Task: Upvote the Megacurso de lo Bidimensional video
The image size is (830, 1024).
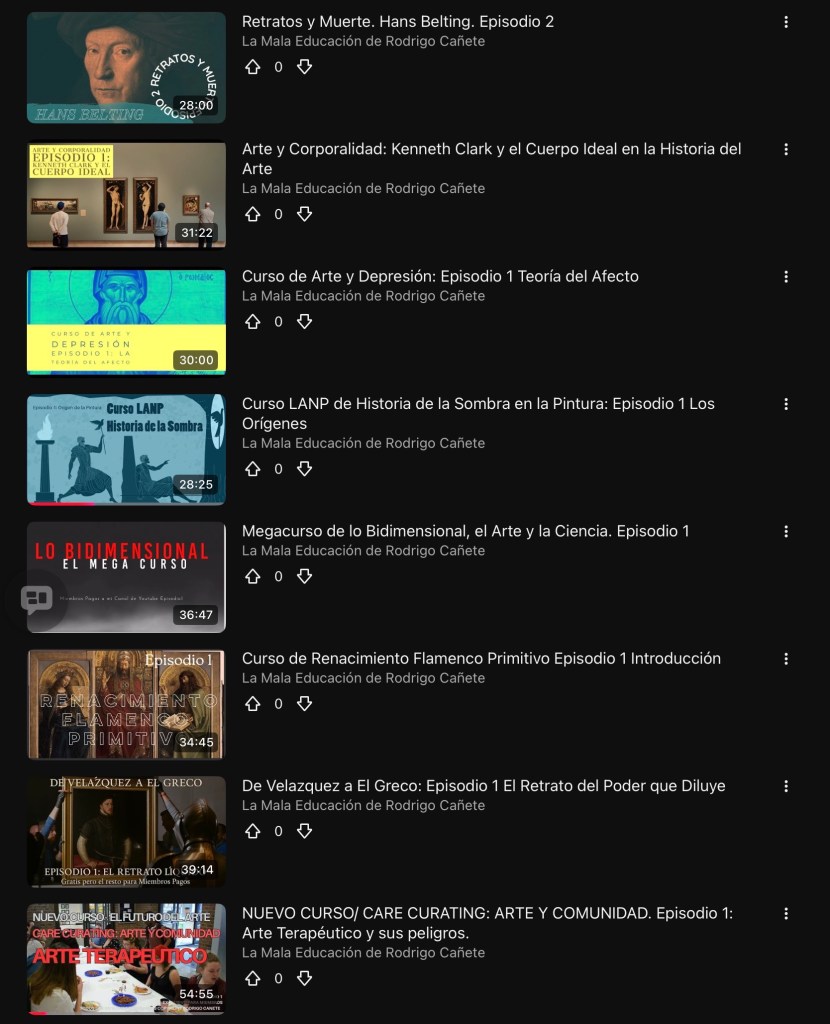Action: pyautogui.click(x=253, y=576)
